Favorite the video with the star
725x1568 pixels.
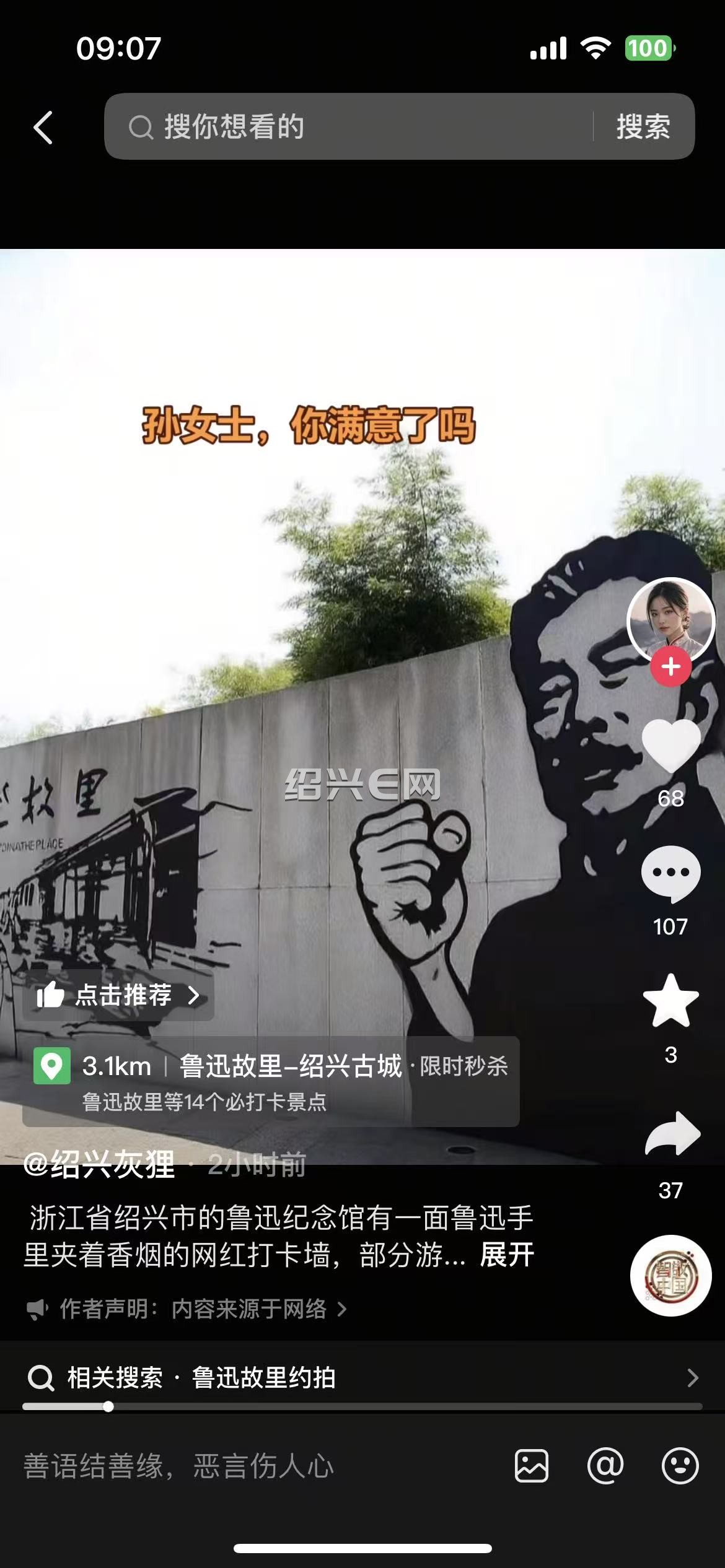tap(671, 1001)
